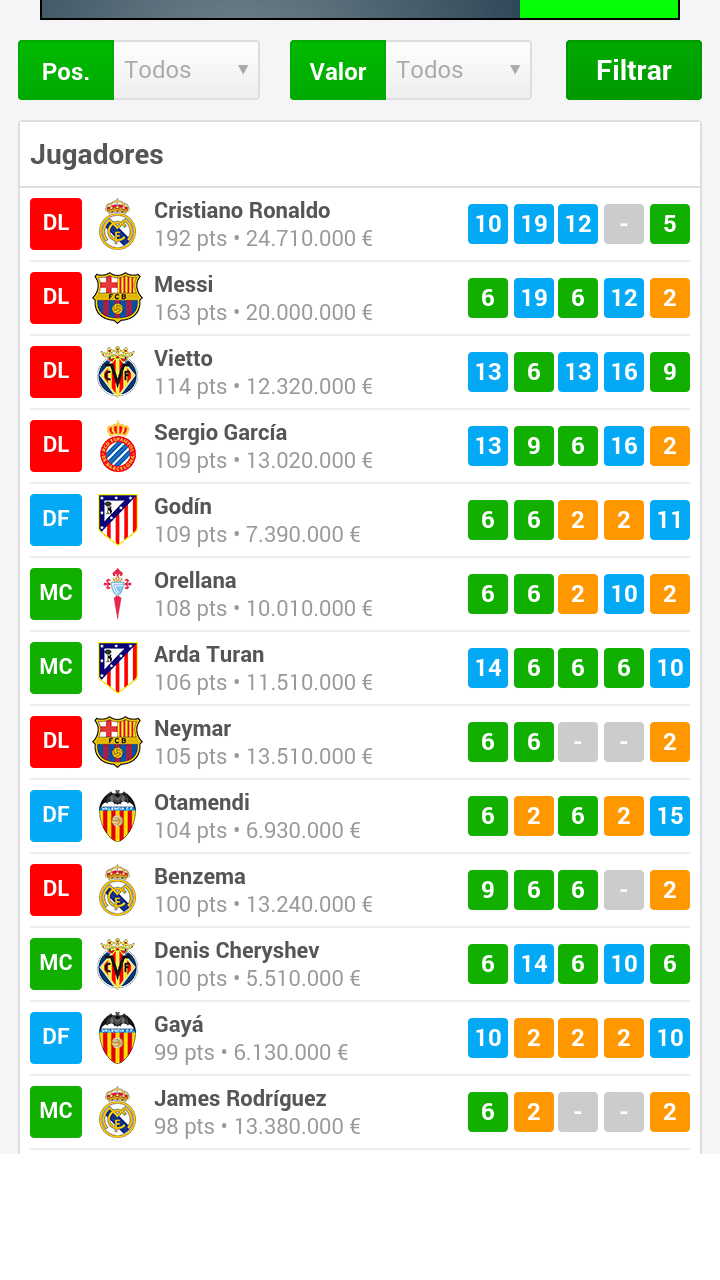Click the Jugadores section header
720x1280 pixels.
(x=97, y=155)
